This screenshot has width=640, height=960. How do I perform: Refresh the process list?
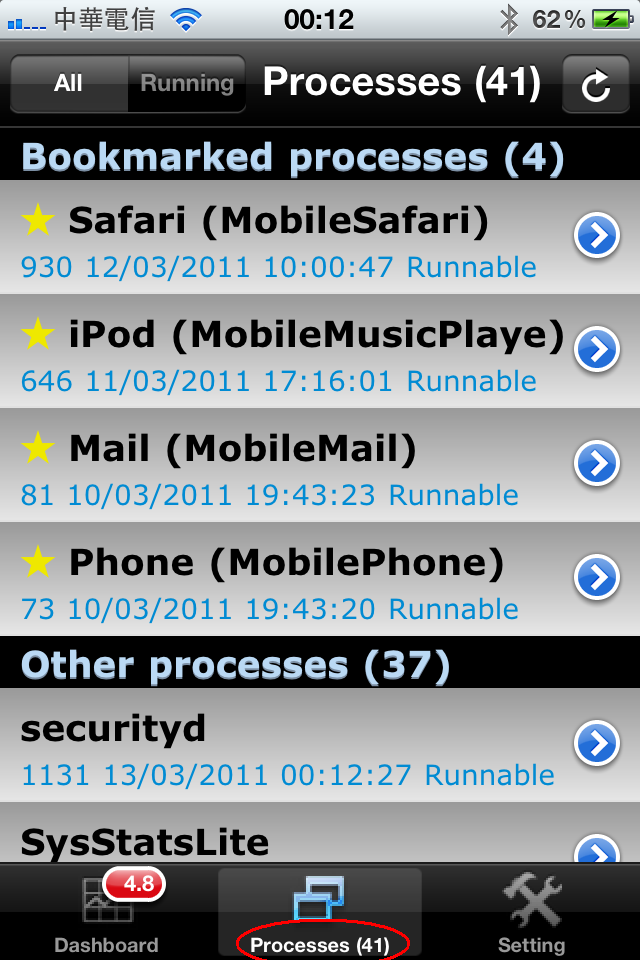595,85
